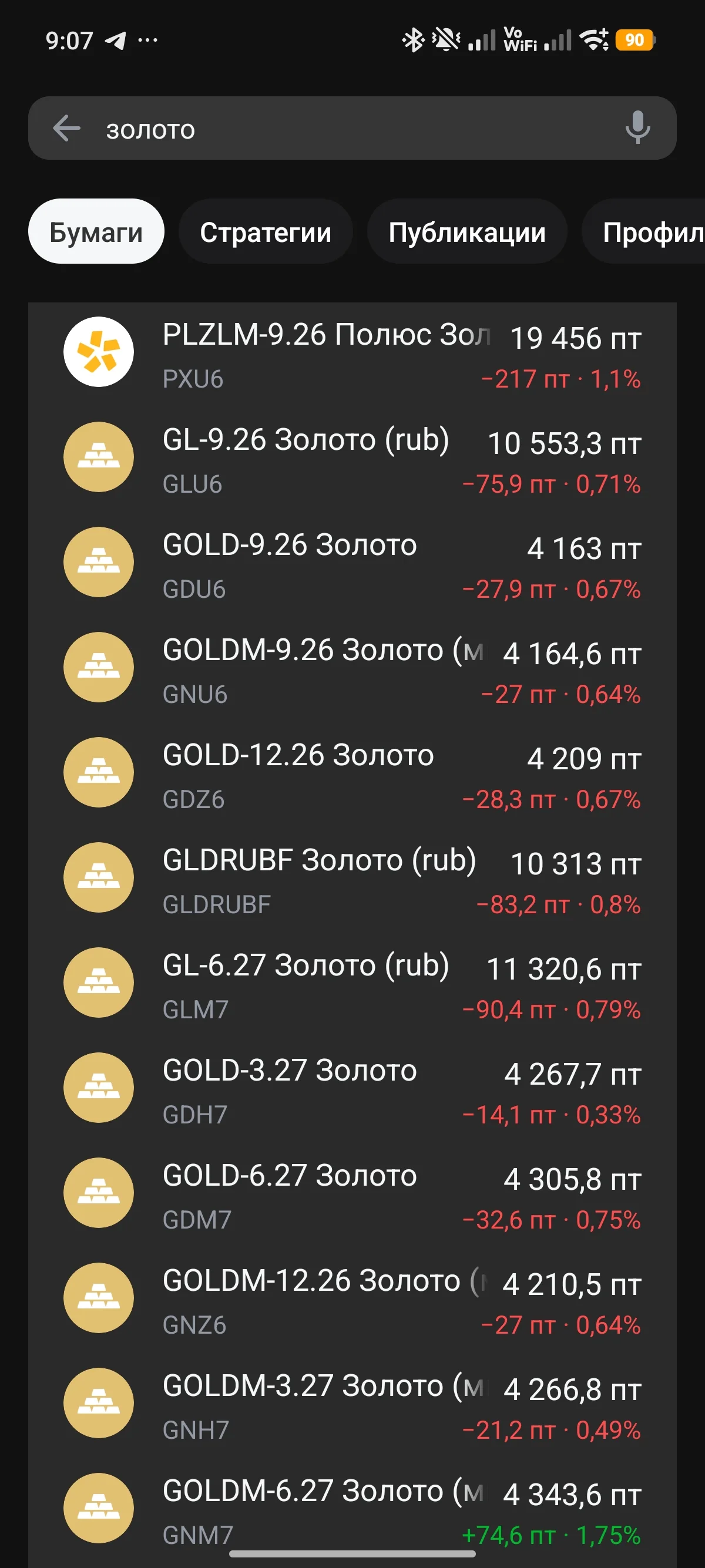Open GOLD-6.27 Золото GDM7

click(352, 1194)
